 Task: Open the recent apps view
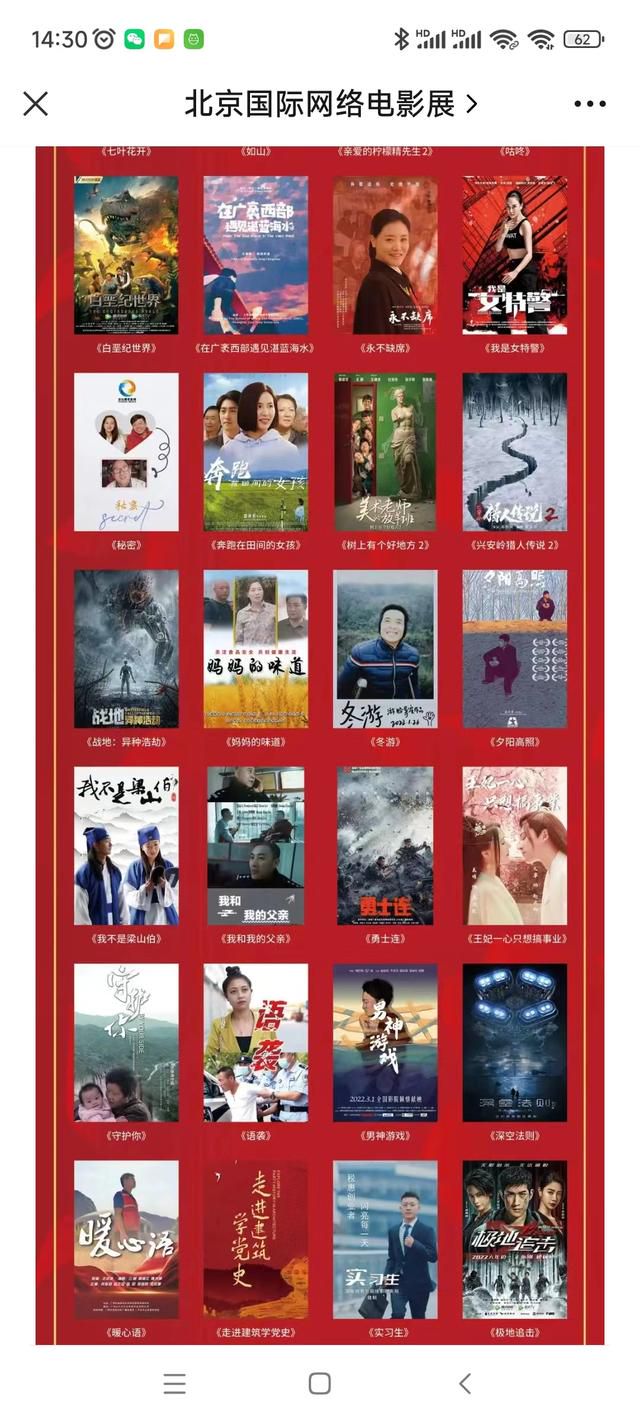pos(174,1383)
